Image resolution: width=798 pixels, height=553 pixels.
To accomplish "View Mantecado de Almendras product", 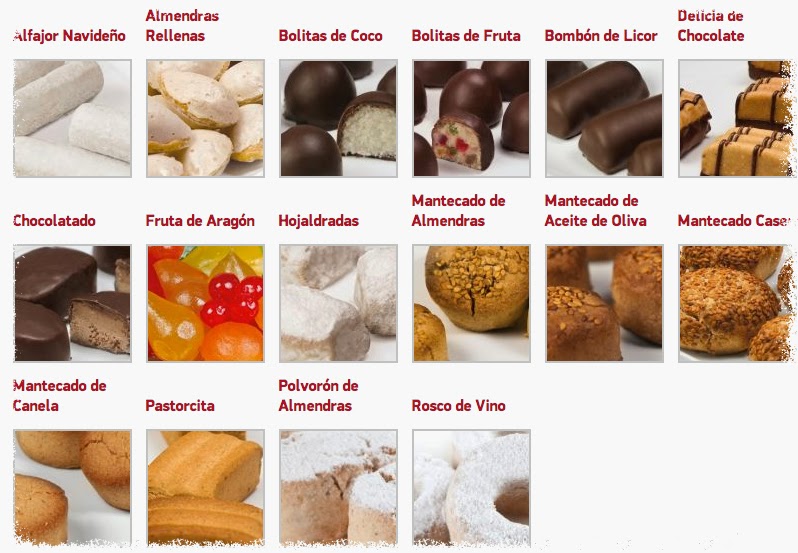I will point(471,303).
